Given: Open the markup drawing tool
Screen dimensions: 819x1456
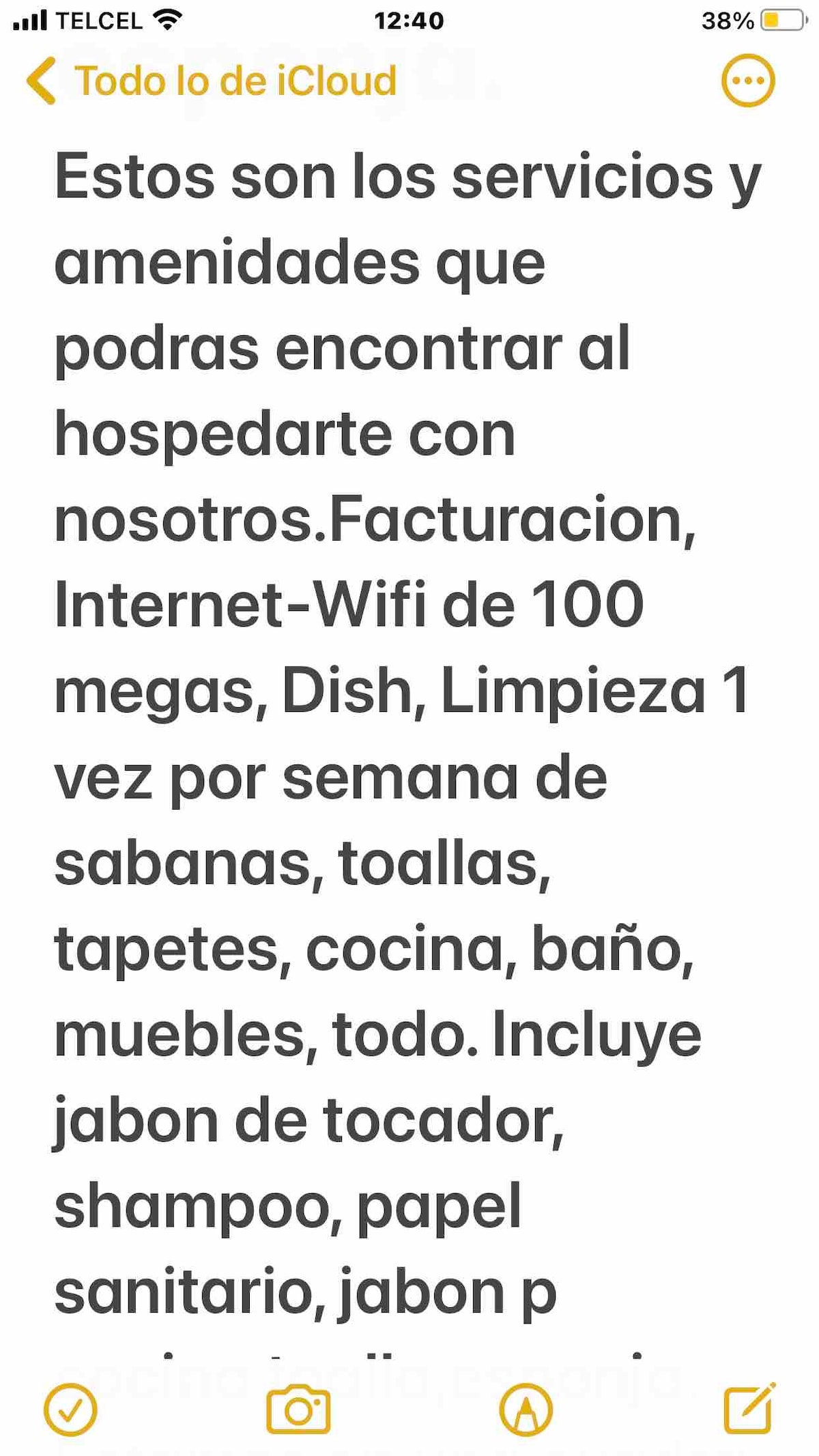Looking at the screenshot, I should [526, 1410].
